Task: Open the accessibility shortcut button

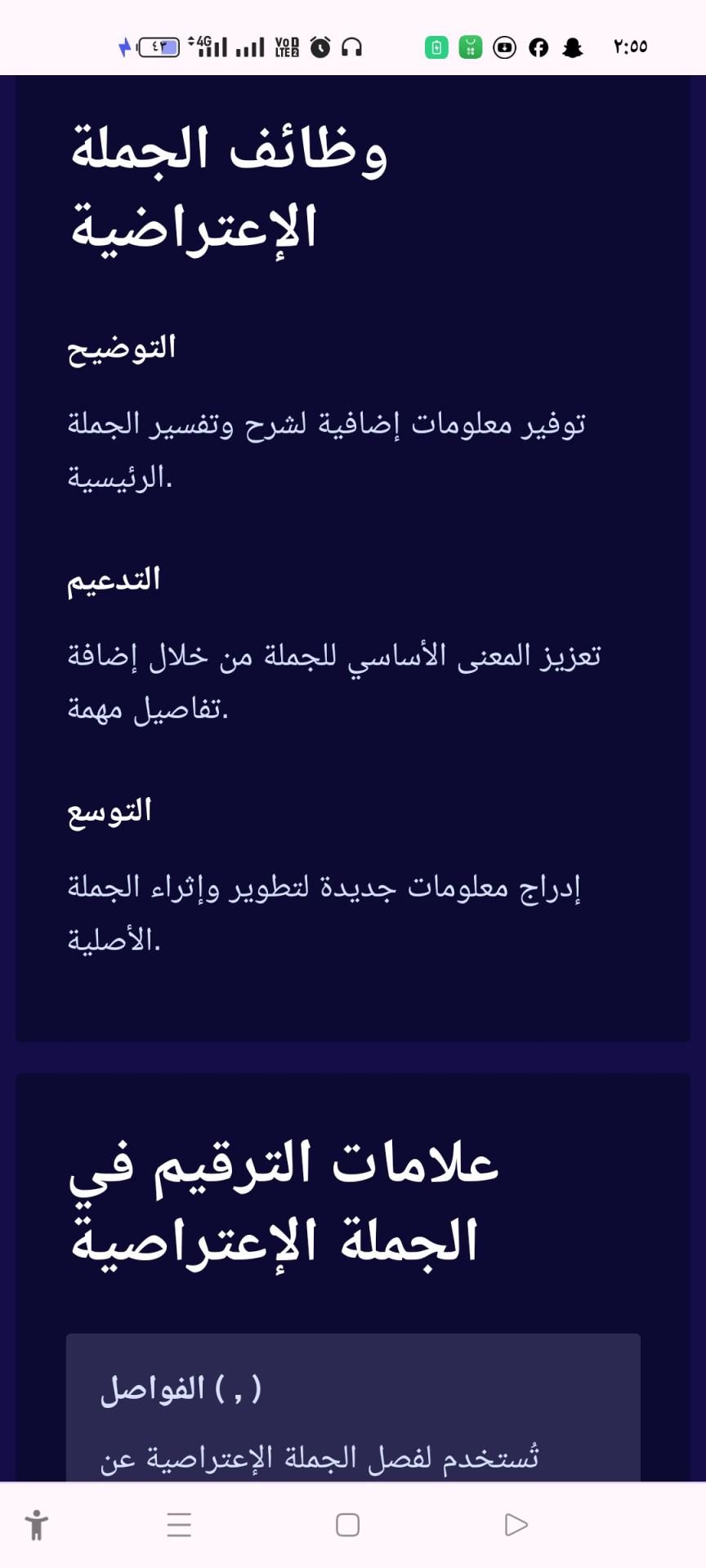Action: [x=36, y=1525]
